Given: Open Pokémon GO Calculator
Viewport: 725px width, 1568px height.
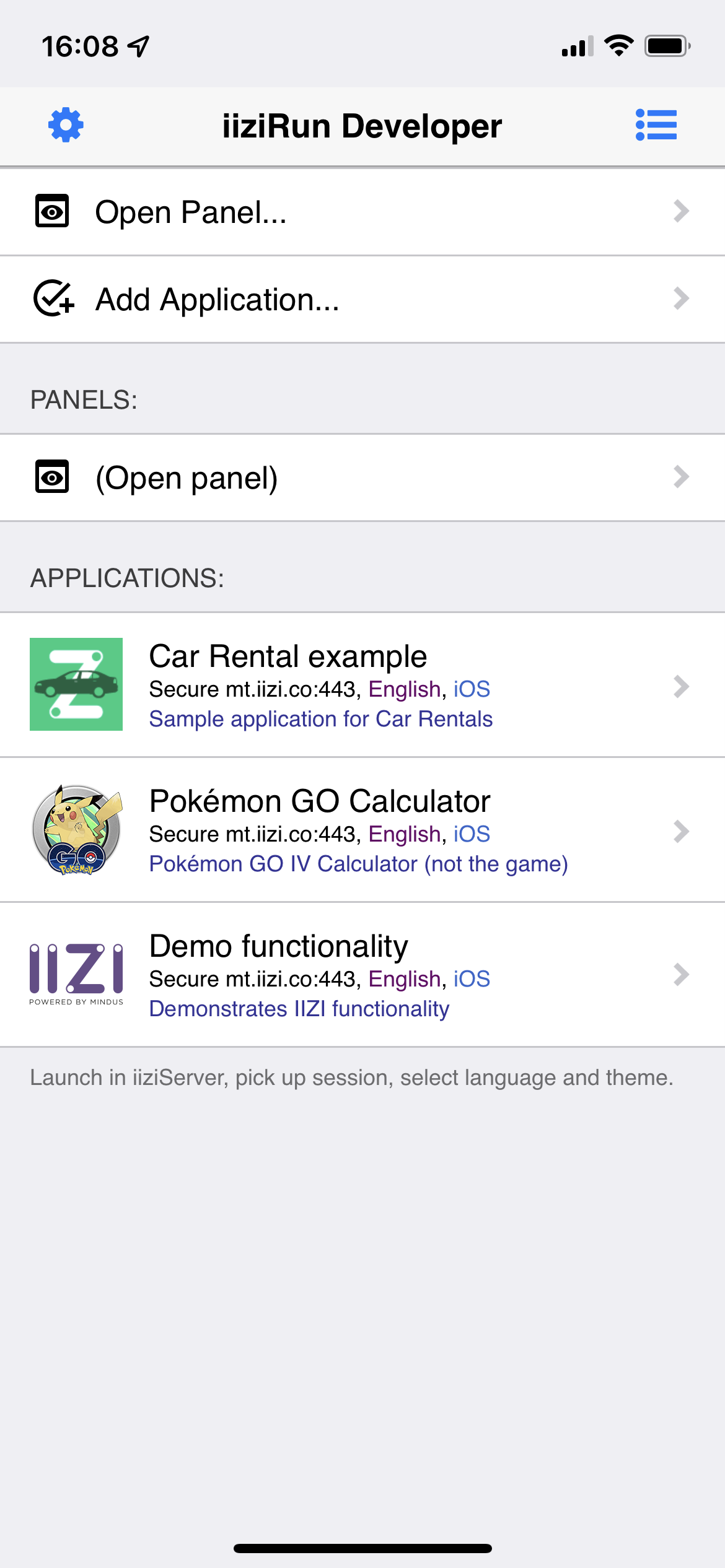Looking at the screenshot, I should 362,830.
